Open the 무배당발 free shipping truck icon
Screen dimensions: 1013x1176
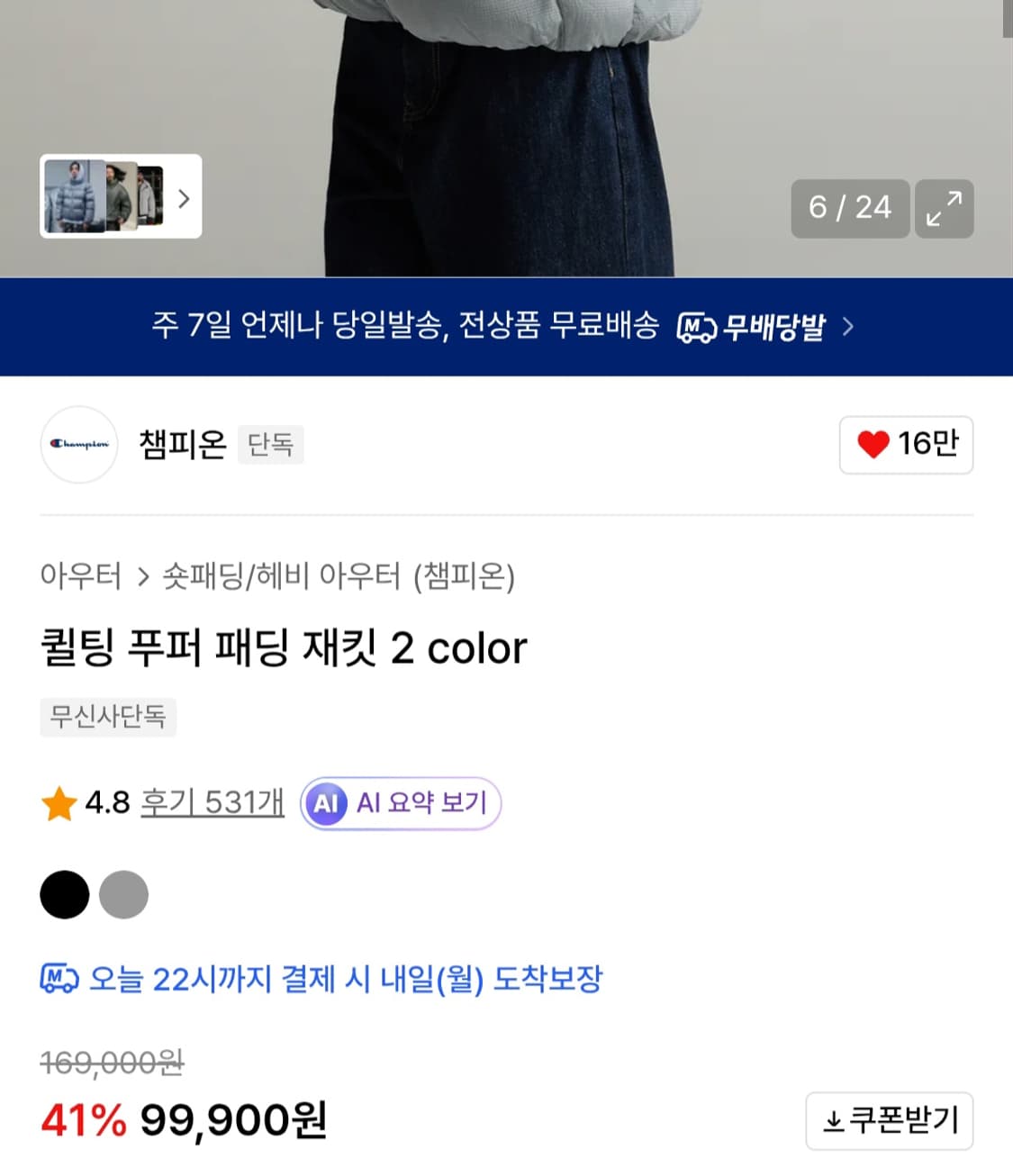(698, 327)
